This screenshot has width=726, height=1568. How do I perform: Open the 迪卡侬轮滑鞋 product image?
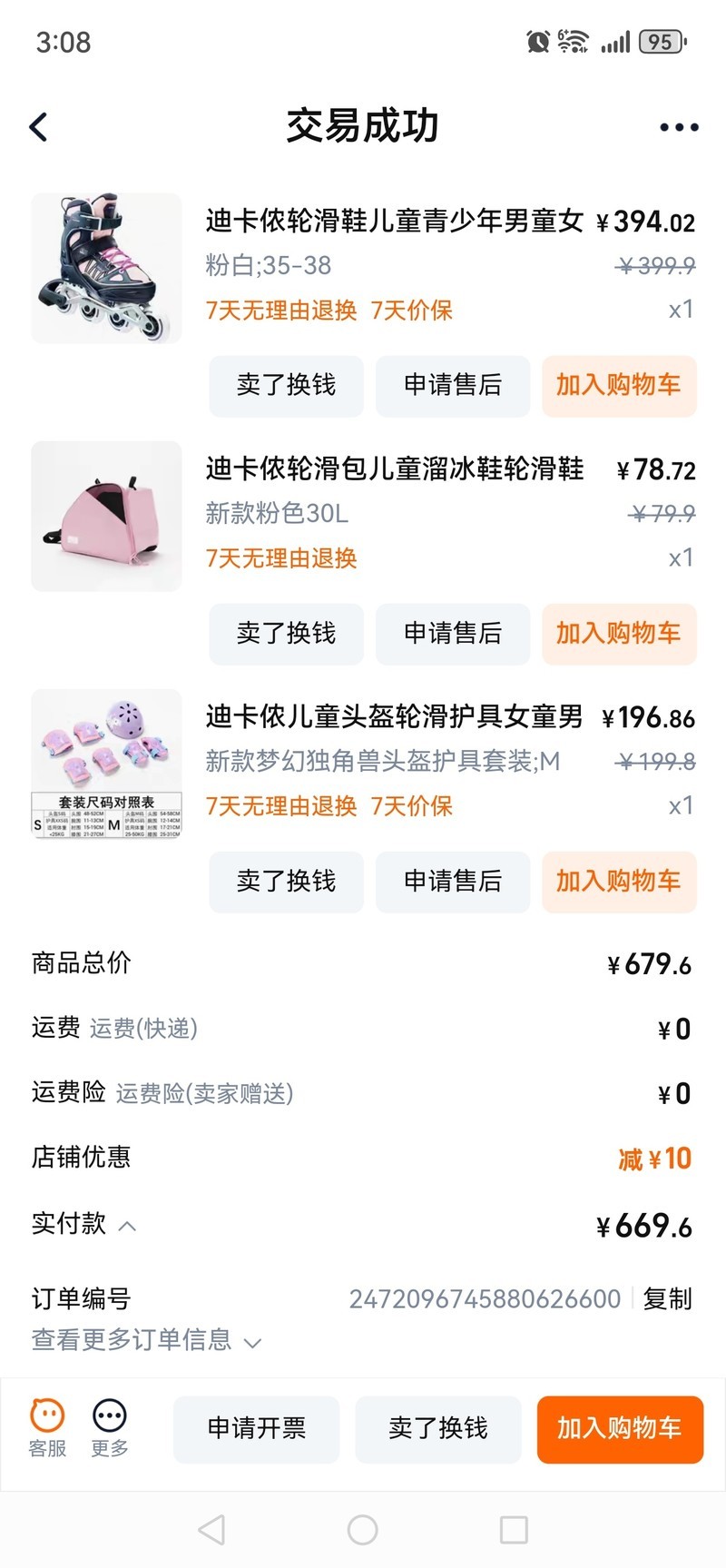tap(106, 268)
